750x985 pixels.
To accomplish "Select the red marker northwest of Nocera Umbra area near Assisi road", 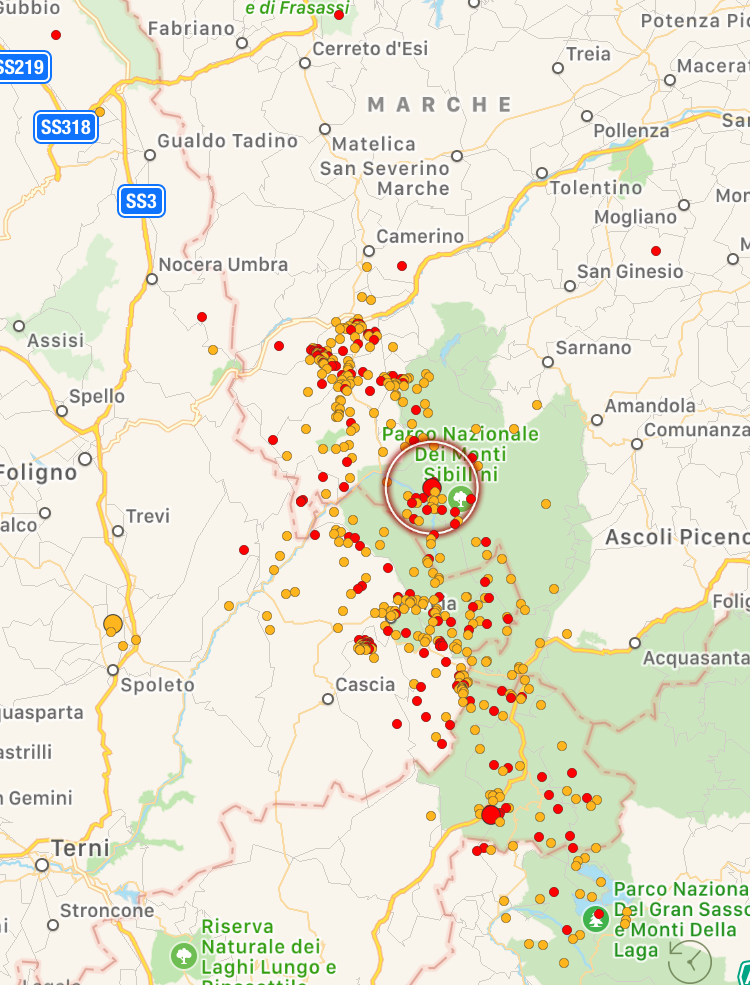I will [202, 317].
